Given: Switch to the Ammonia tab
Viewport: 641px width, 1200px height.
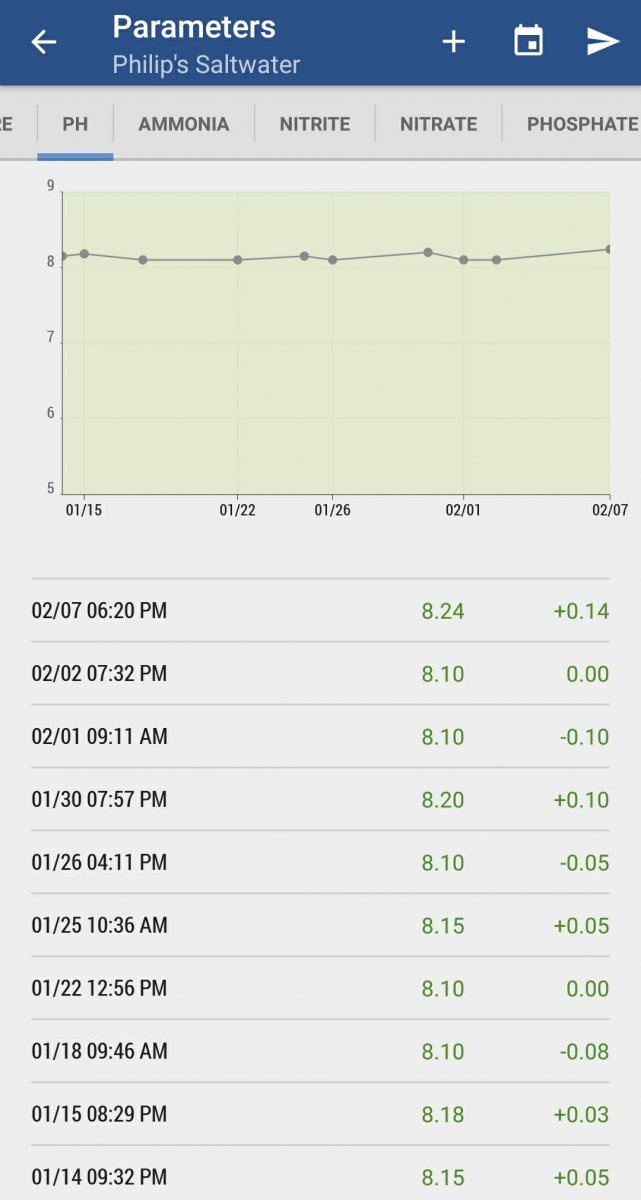Looking at the screenshot, I should point(183,124).
